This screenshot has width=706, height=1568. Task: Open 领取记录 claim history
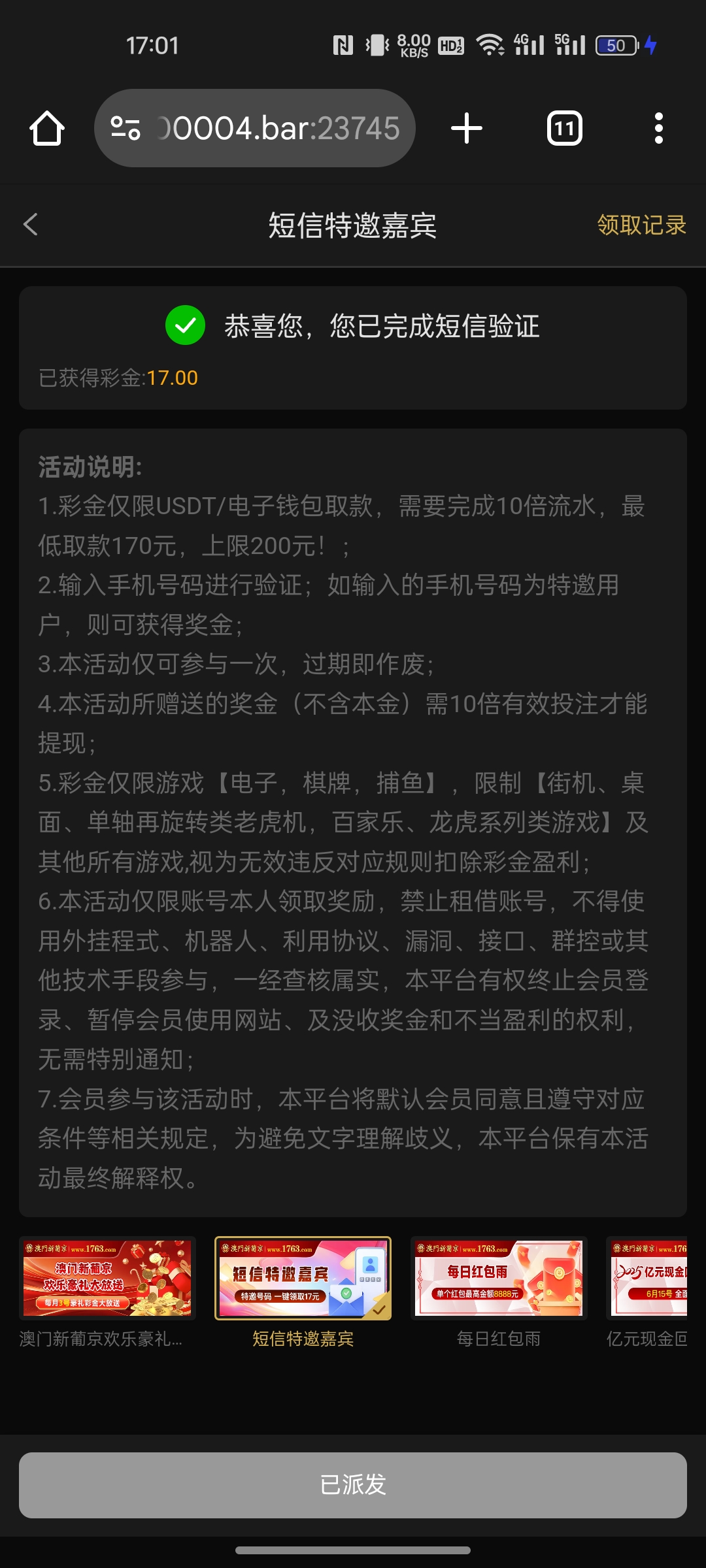[641, 225]
